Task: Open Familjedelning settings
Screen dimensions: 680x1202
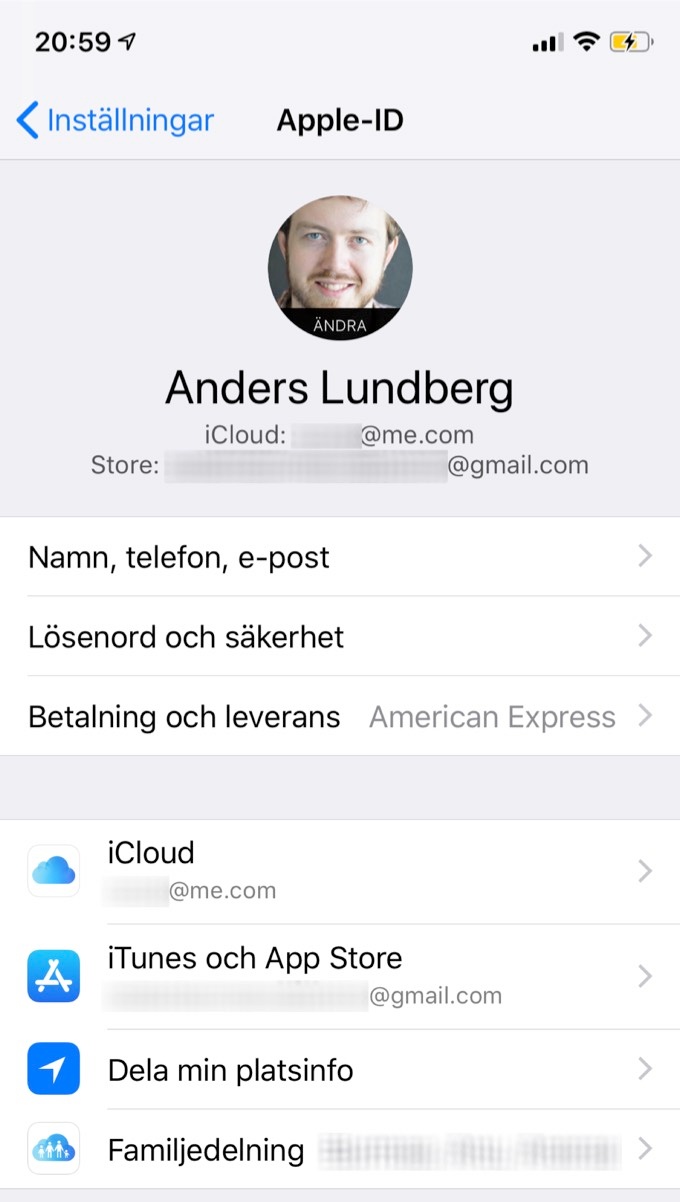Action: pyautogui.click(x=340, y=1150)
